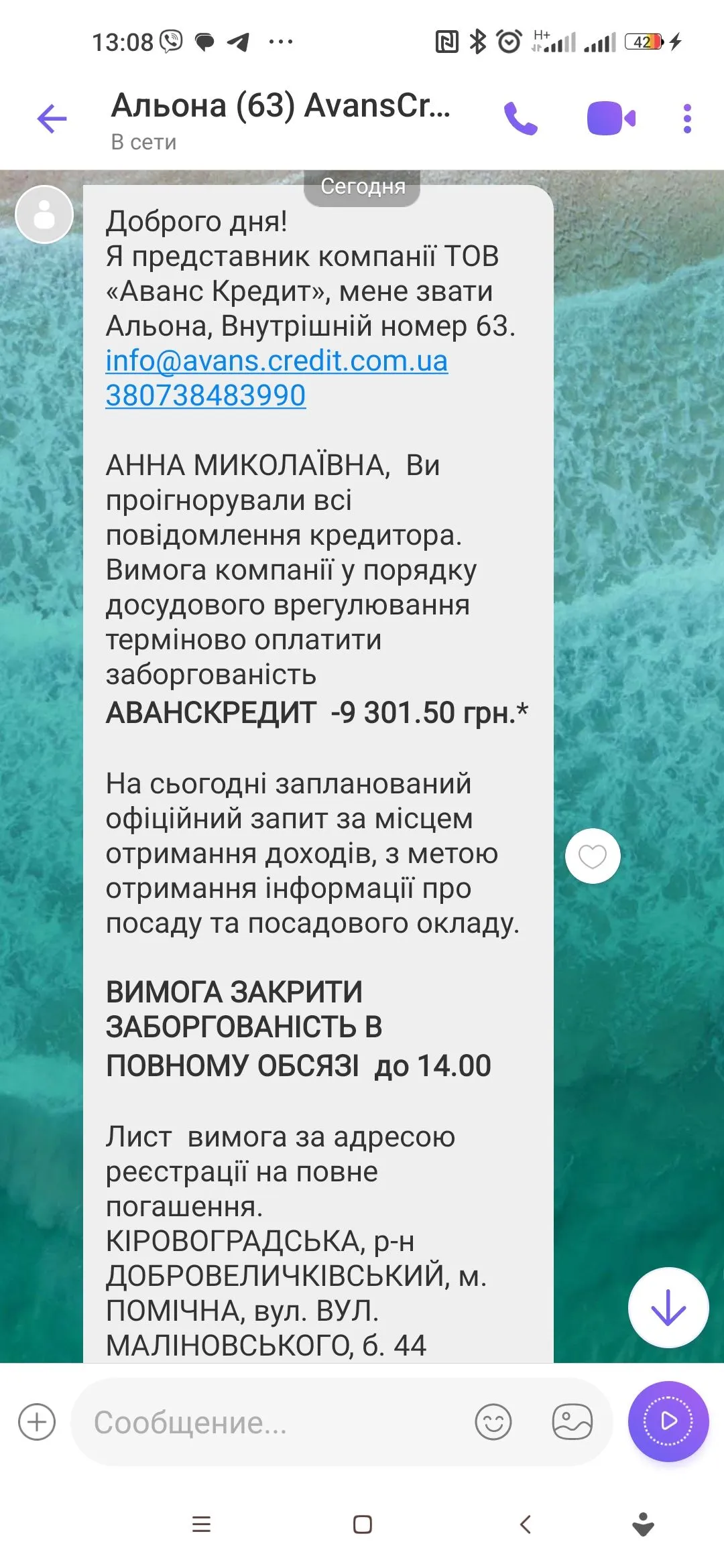Tap the phone number link 380738483990
The height and width of the screenshot is (1568, 724).
206,395
